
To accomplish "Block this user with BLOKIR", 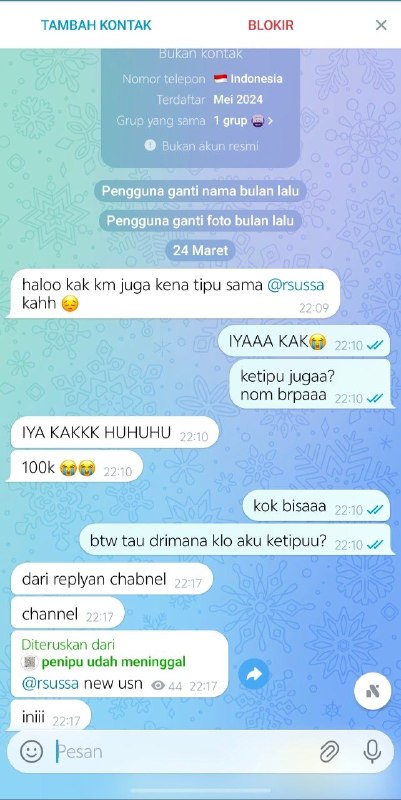I will coord(270,25).
